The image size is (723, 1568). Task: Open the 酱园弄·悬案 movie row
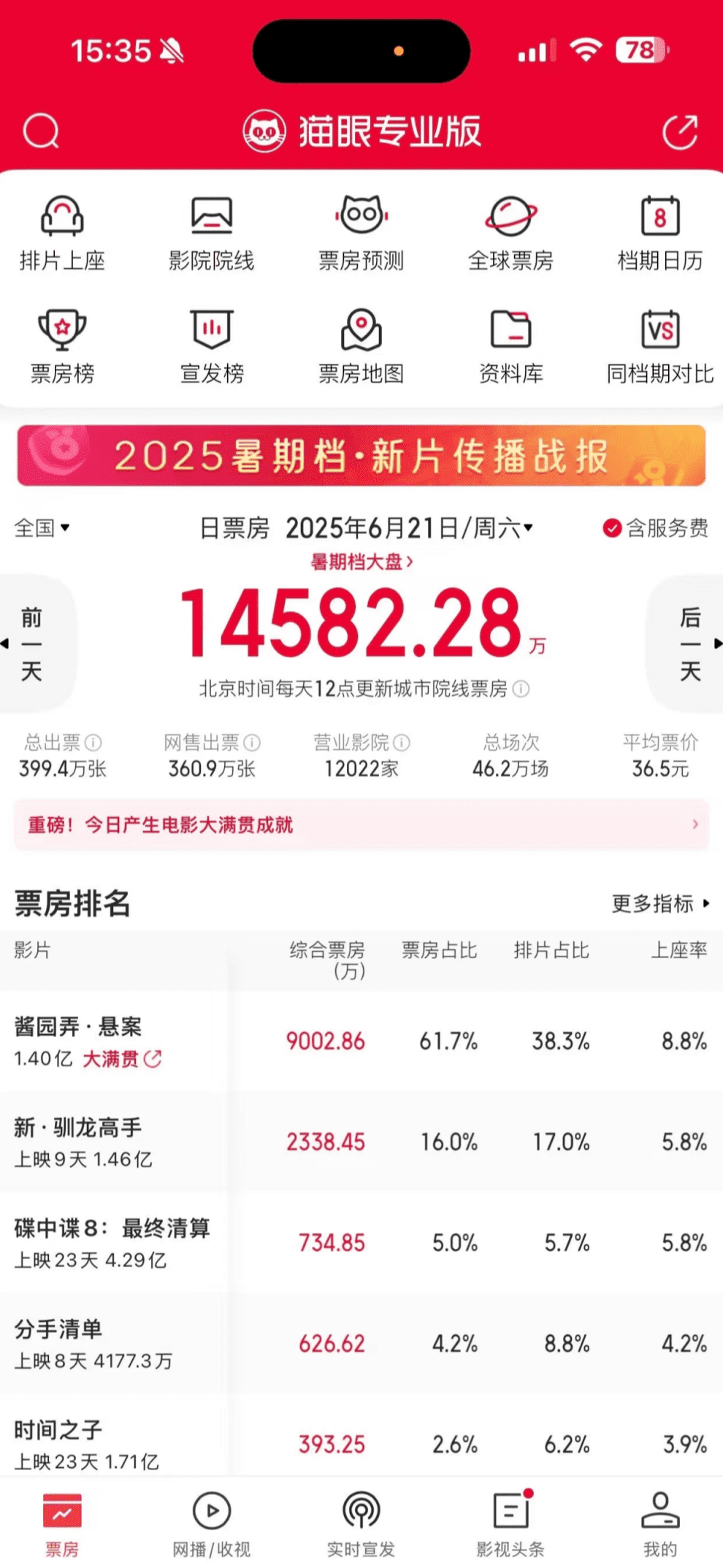tap(361, 1041)
